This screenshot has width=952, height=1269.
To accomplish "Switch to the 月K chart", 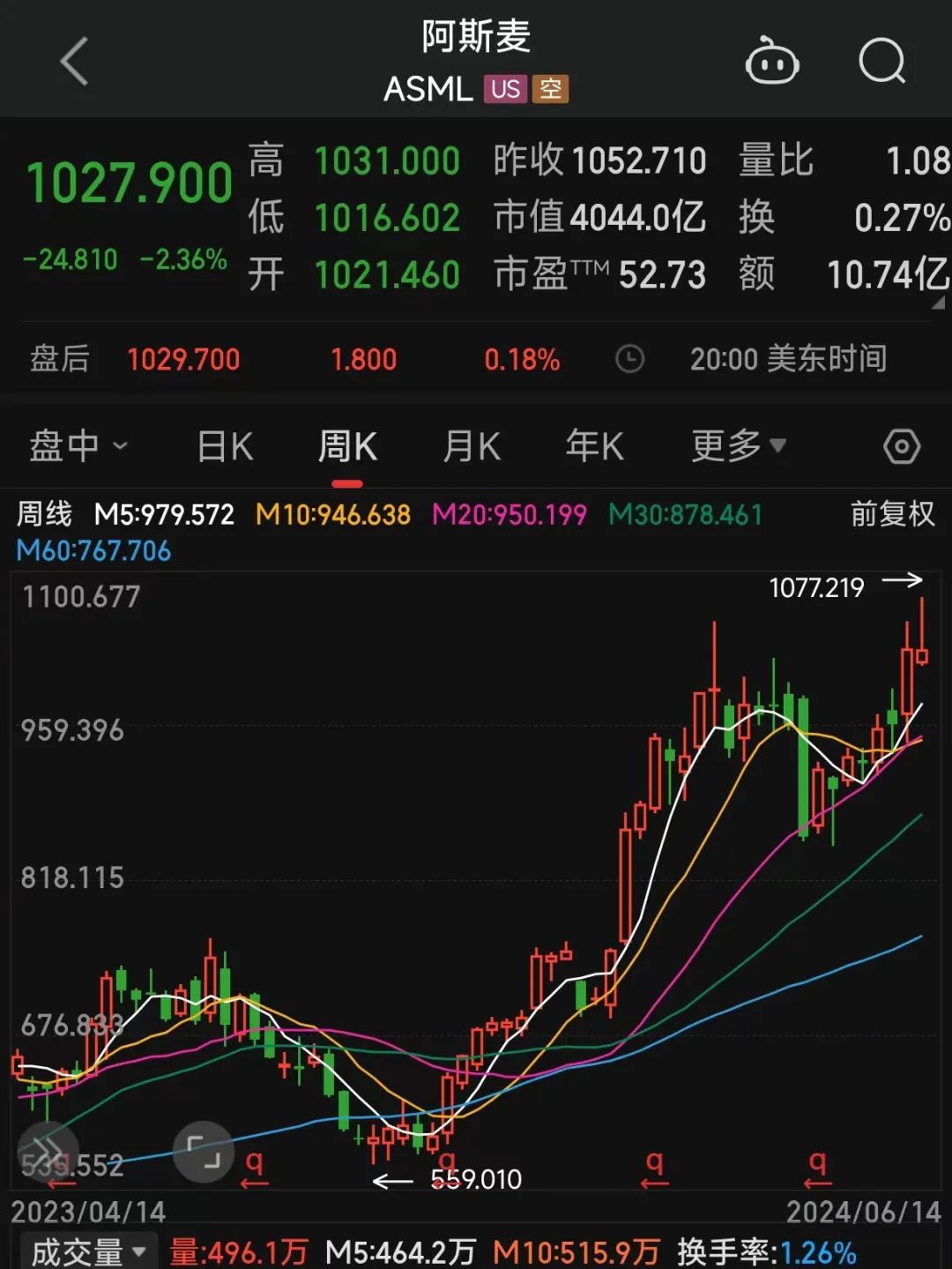I will [x=472, y=446].
